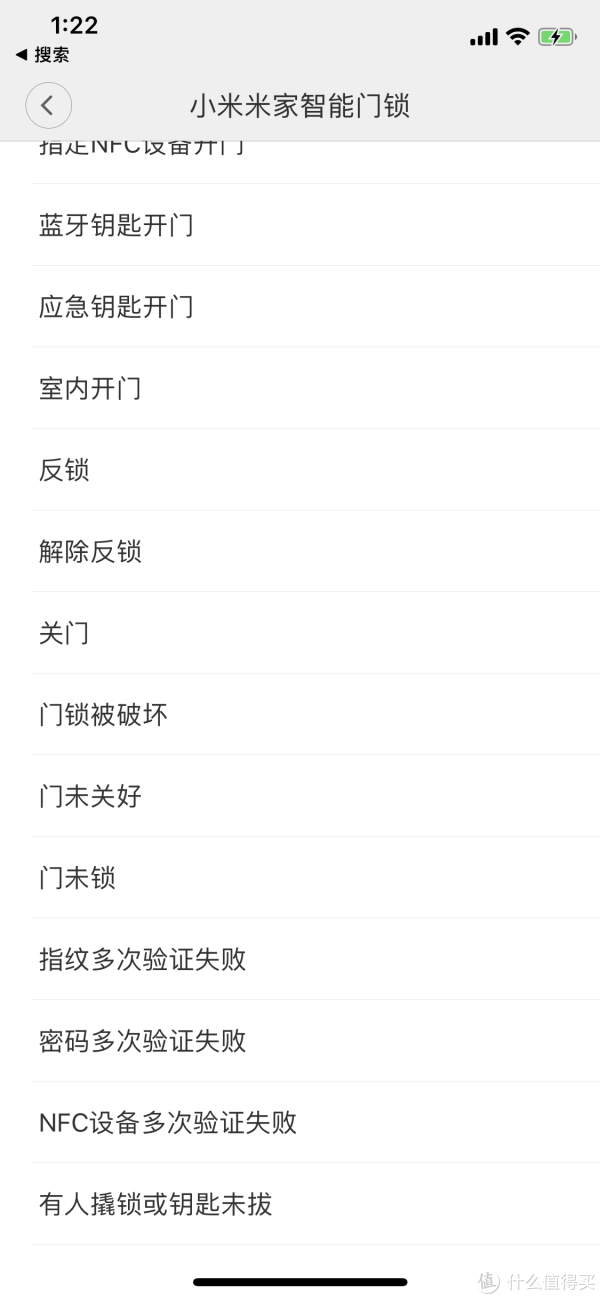This screenshot has height=1299, width=600.
Task: Select 蓝牙钥匙开门 trigger
Action: tap(300, 225)
